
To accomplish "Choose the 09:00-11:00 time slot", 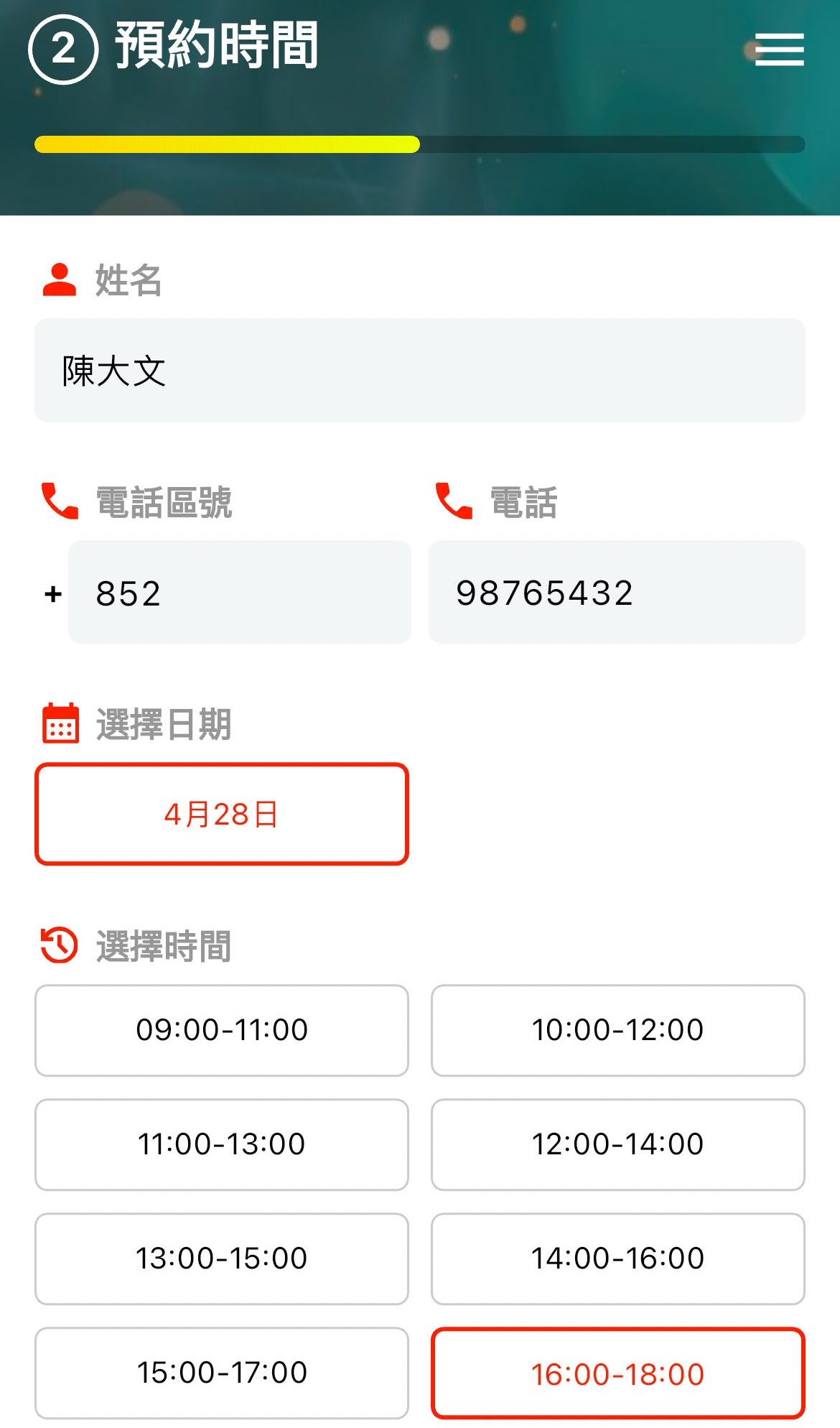I will point(222,1030).
